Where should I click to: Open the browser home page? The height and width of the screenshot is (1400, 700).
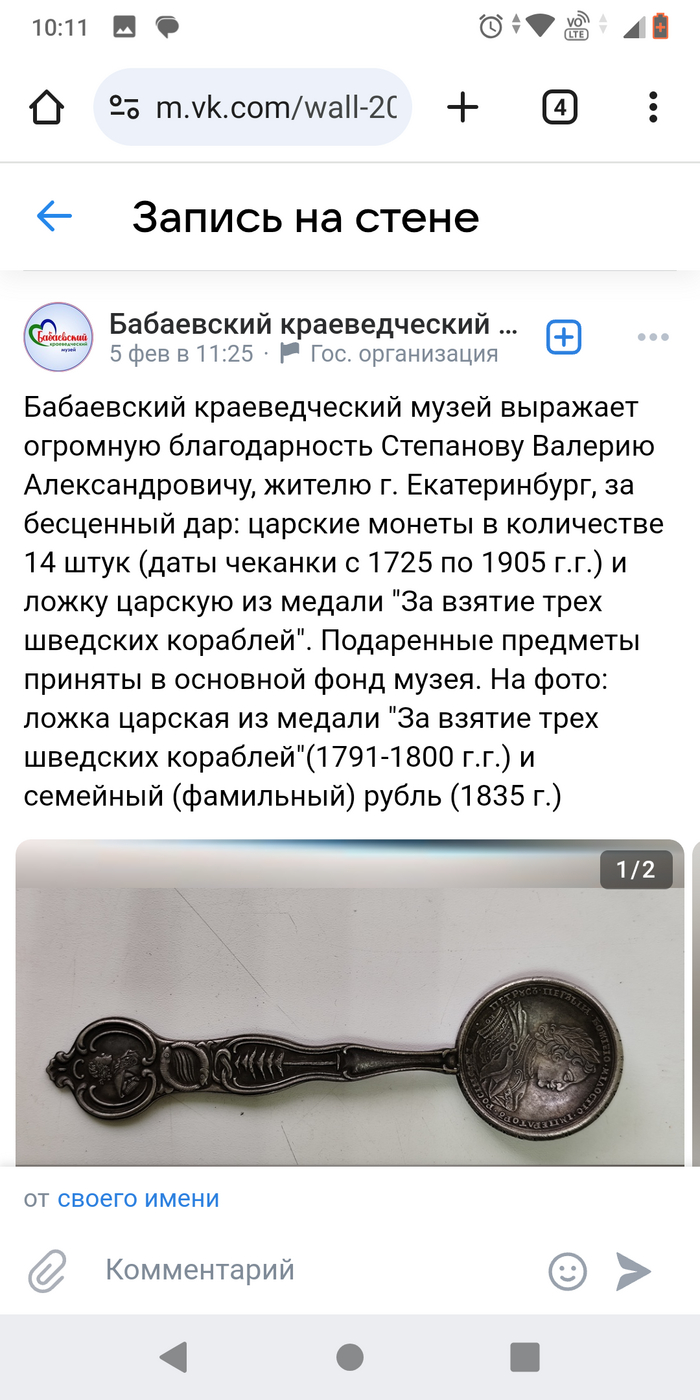pos(47,108)
